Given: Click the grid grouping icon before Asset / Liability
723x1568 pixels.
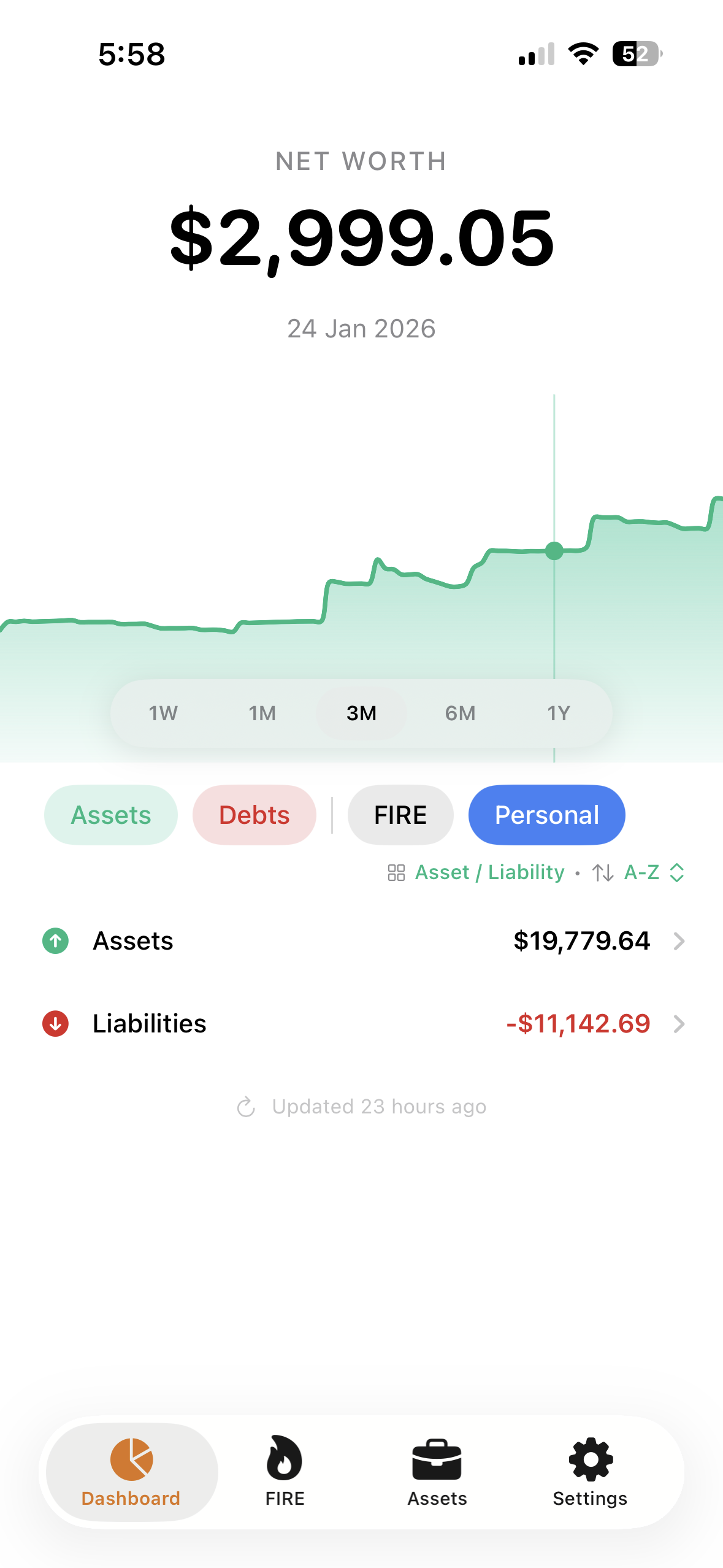Looking at the screenshot, I should coord(396,872).
